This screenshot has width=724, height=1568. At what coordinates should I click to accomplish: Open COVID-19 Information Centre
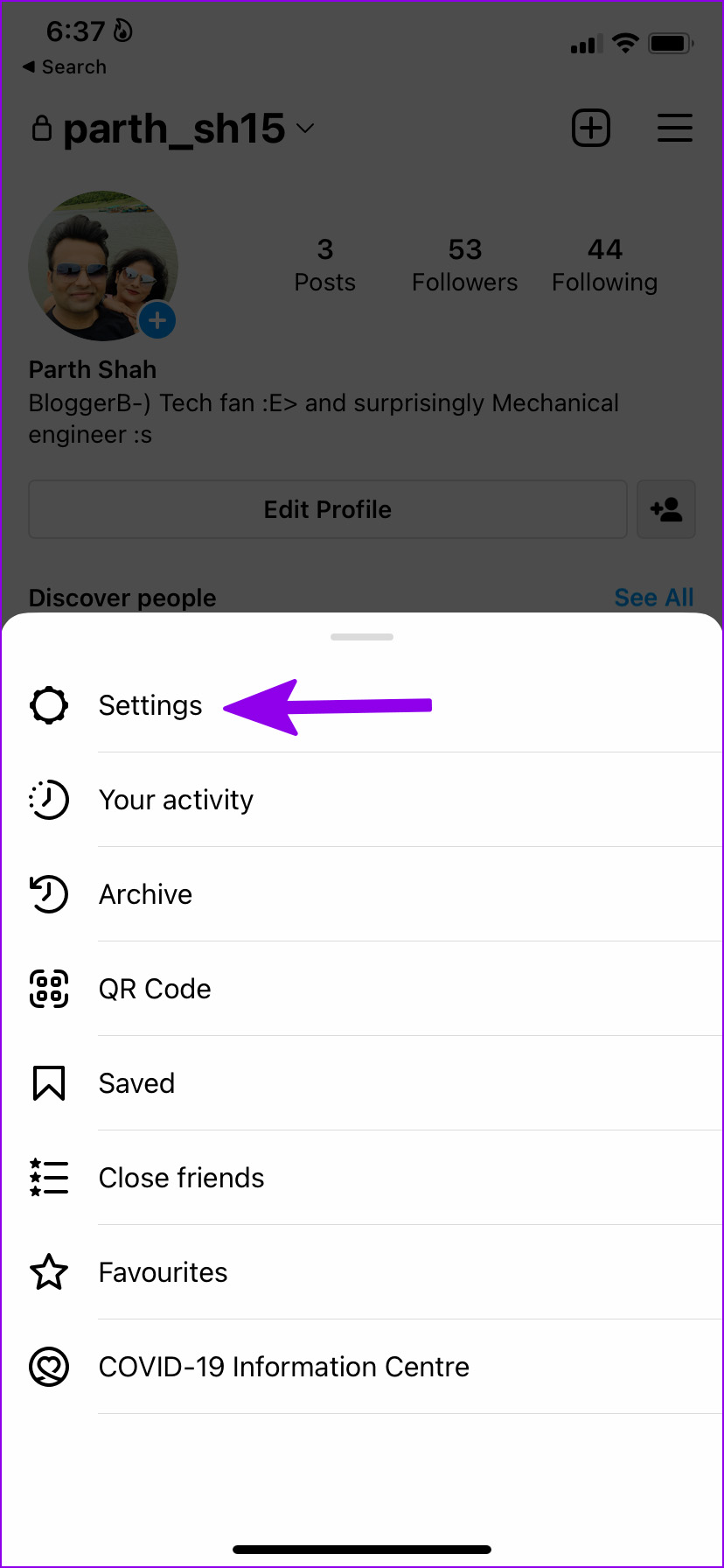(x=362, y=1367)
